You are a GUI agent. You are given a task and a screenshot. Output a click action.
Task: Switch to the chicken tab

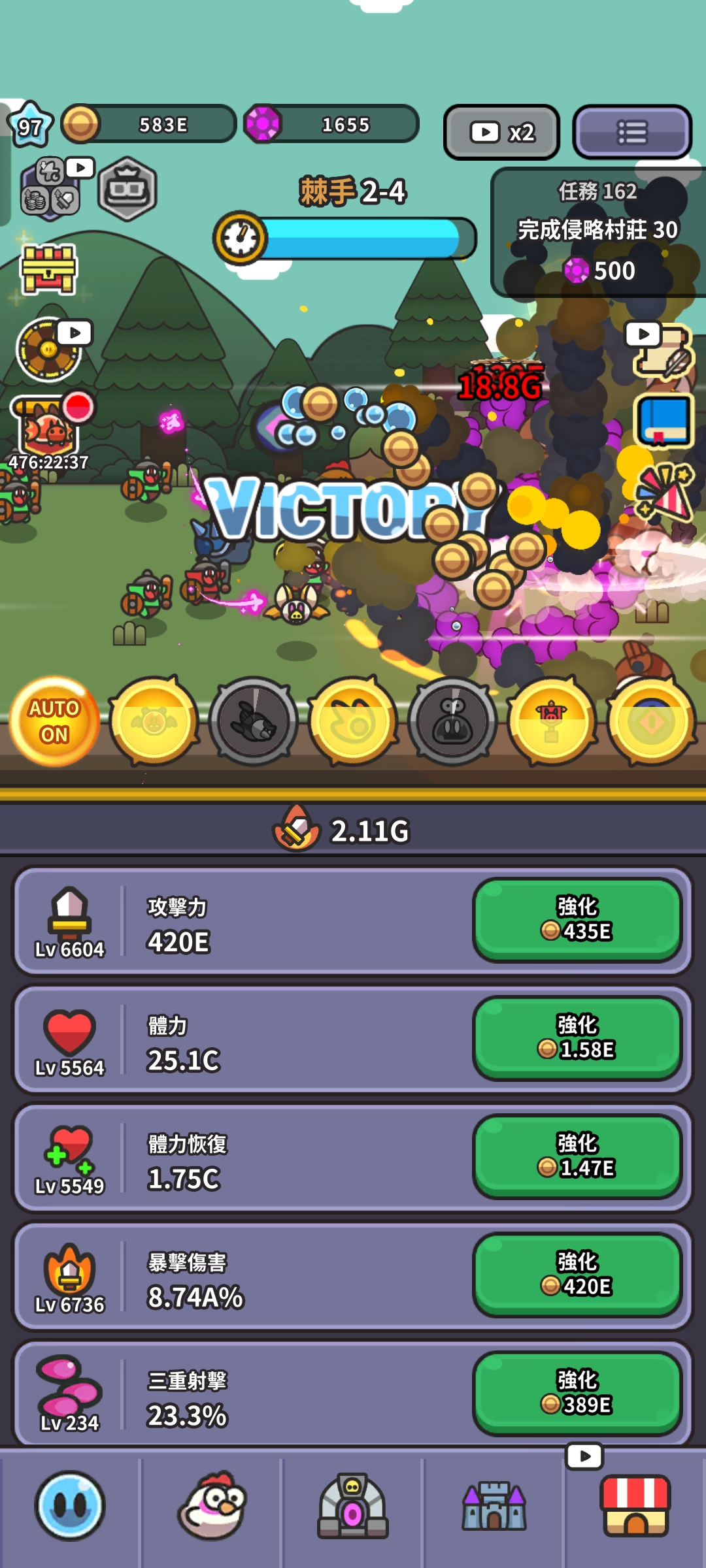point(212,1506)
